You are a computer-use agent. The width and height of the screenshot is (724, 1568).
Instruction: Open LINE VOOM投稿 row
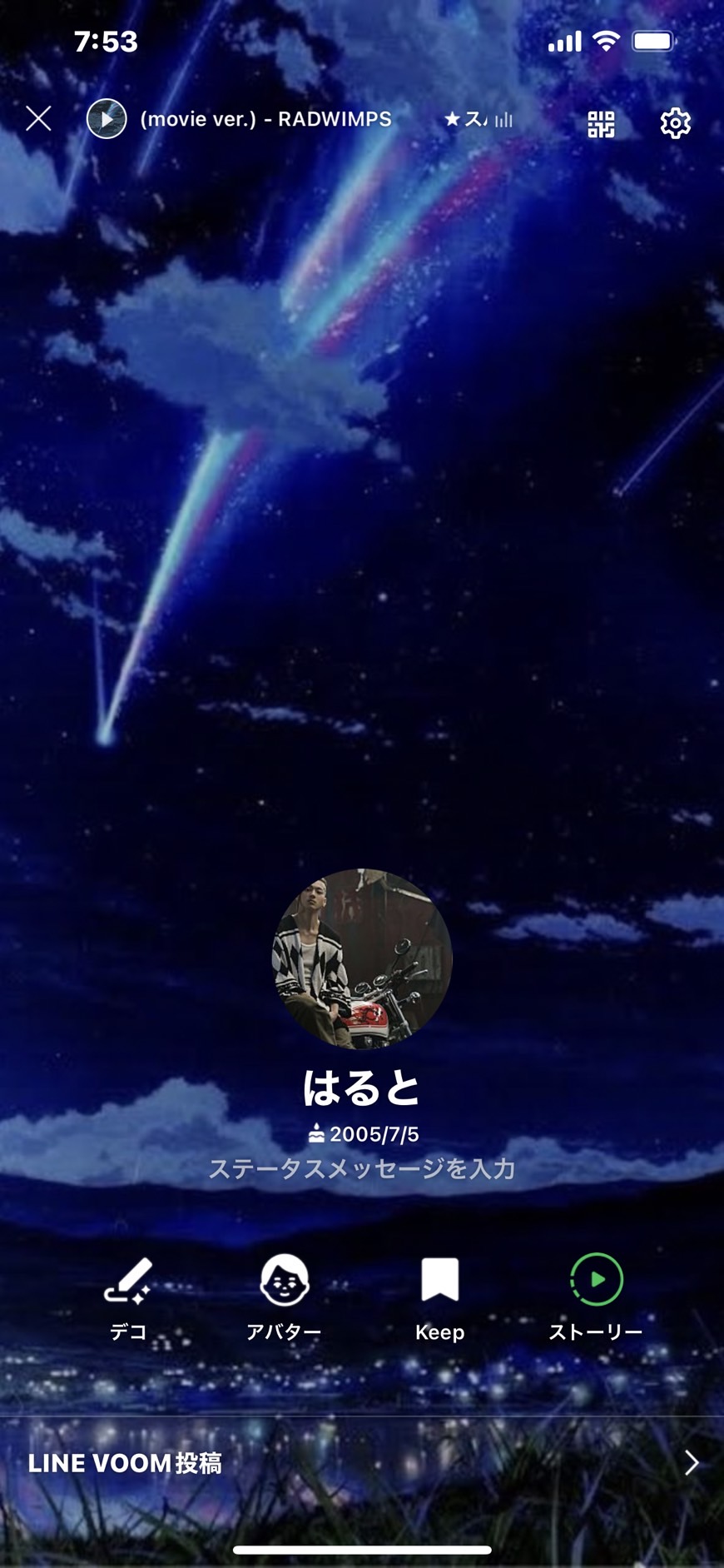[362, 1463]
